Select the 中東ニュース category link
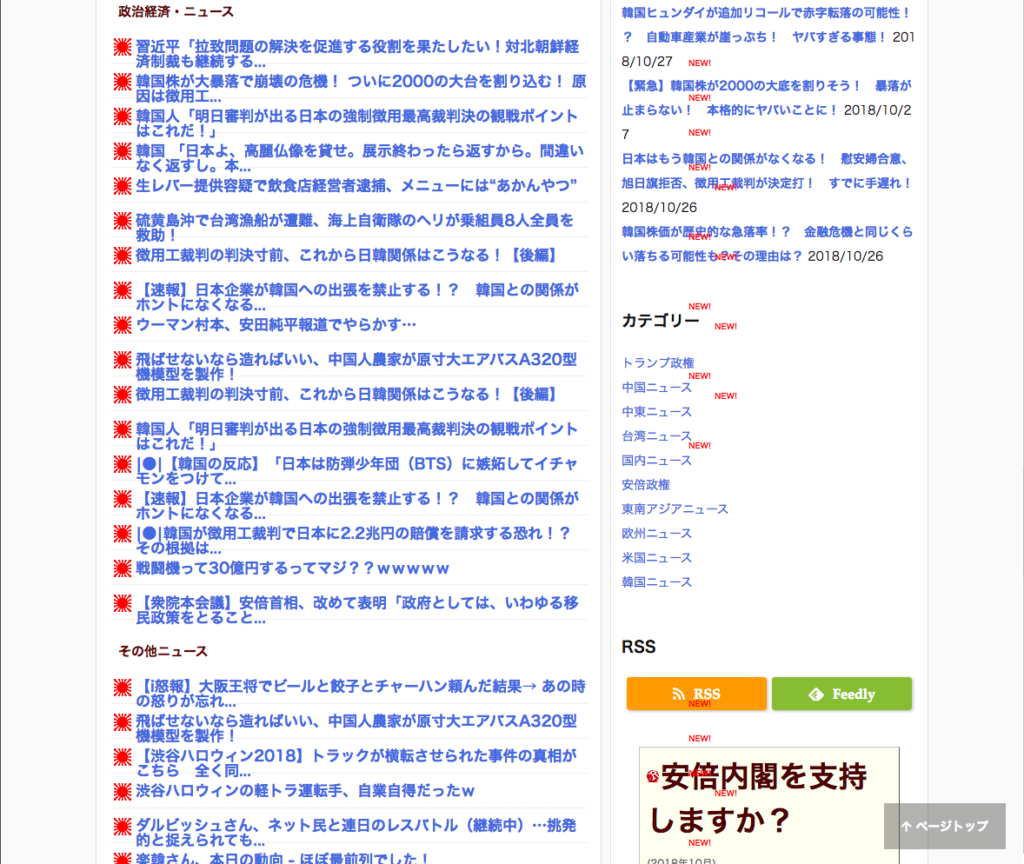 click(656, 411)
